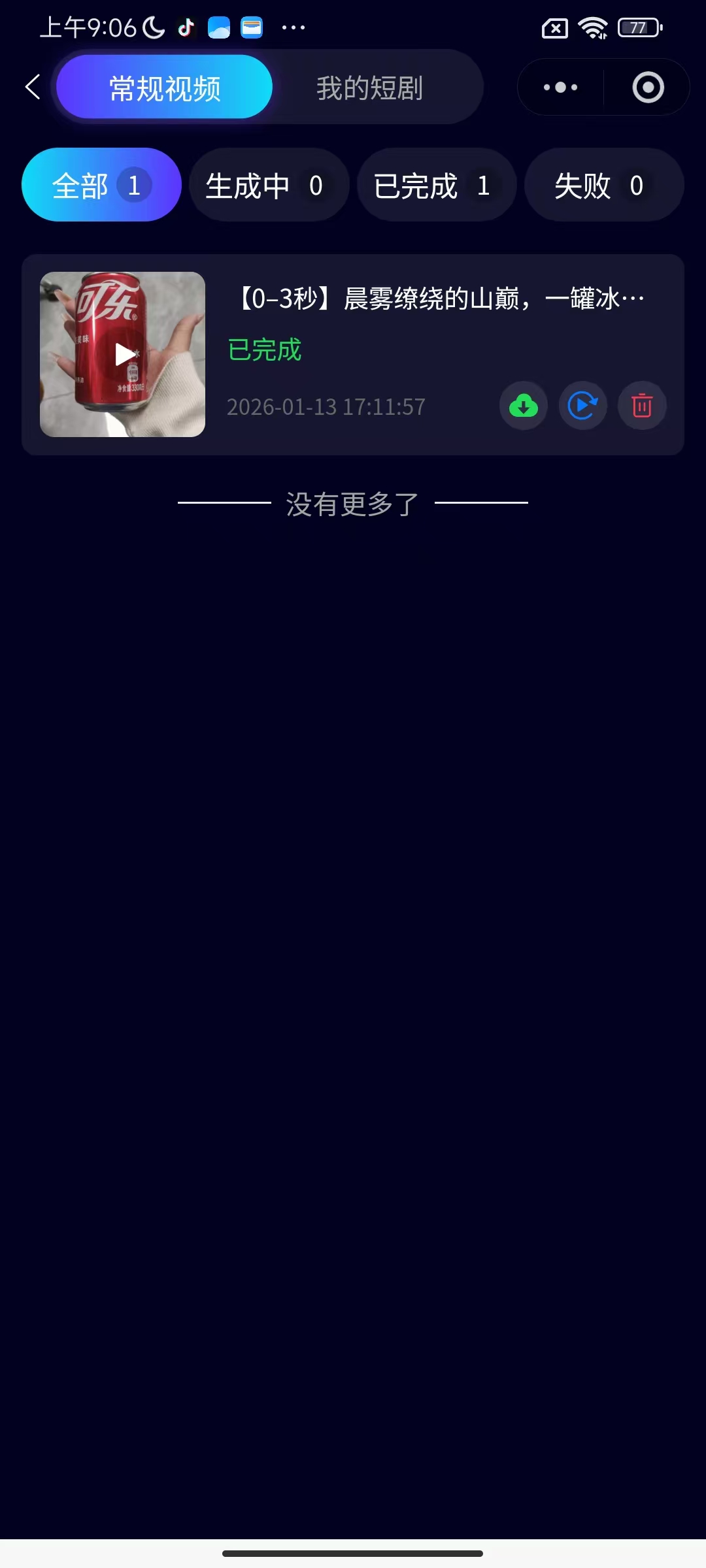The height and width of the screenshot is (1568, 706).
Task: Open the mini-program more options menu
Action: [x=560, y=88]
